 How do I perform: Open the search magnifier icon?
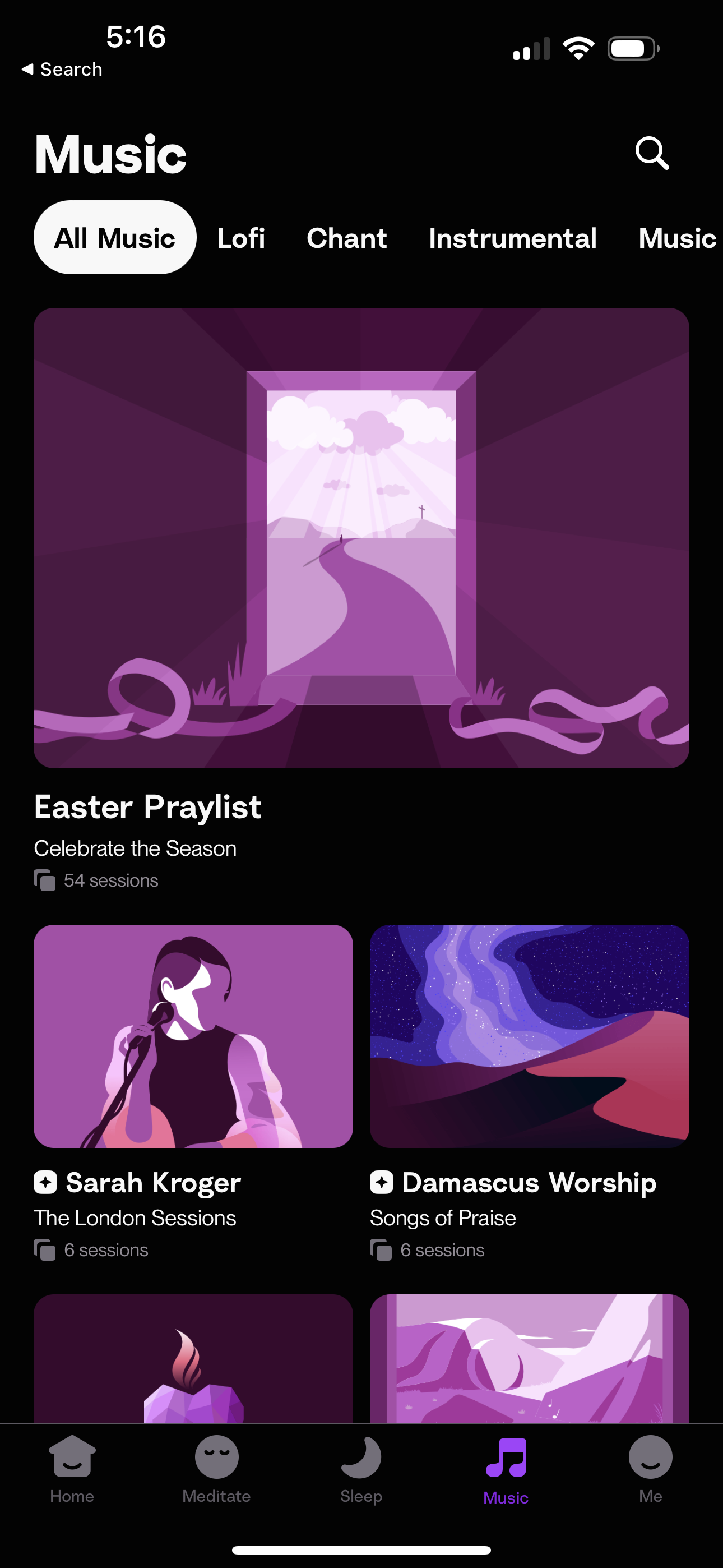point(652,153)
